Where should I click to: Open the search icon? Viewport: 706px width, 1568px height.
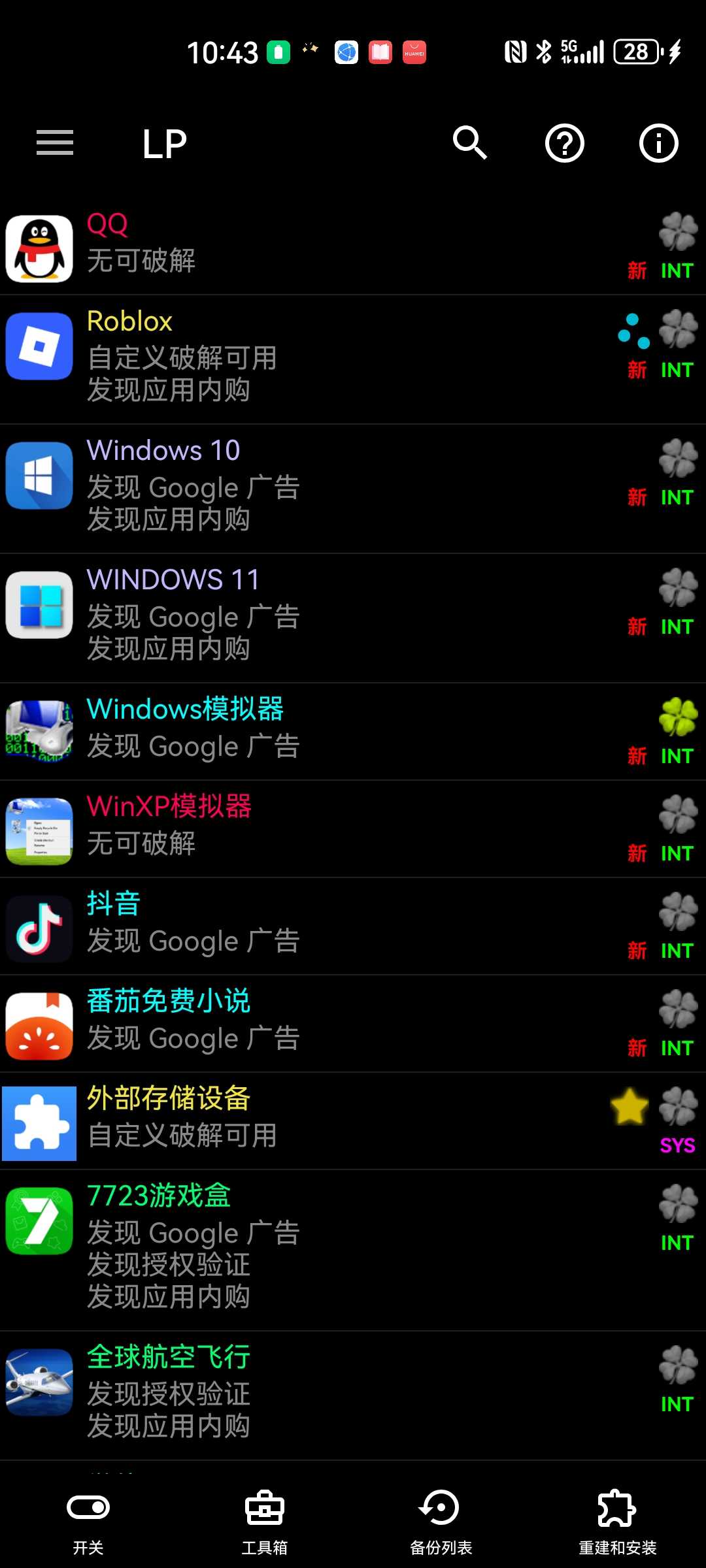coord(470,143)
